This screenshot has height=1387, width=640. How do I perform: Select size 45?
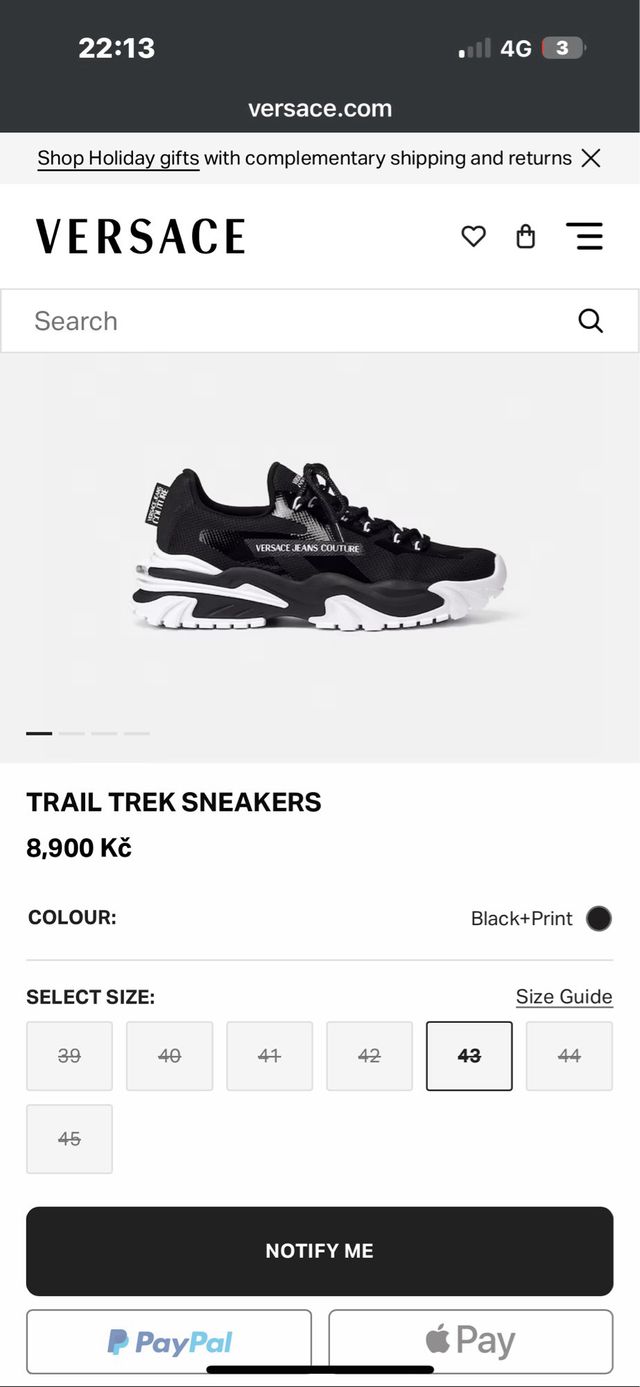pos(69,1139)
